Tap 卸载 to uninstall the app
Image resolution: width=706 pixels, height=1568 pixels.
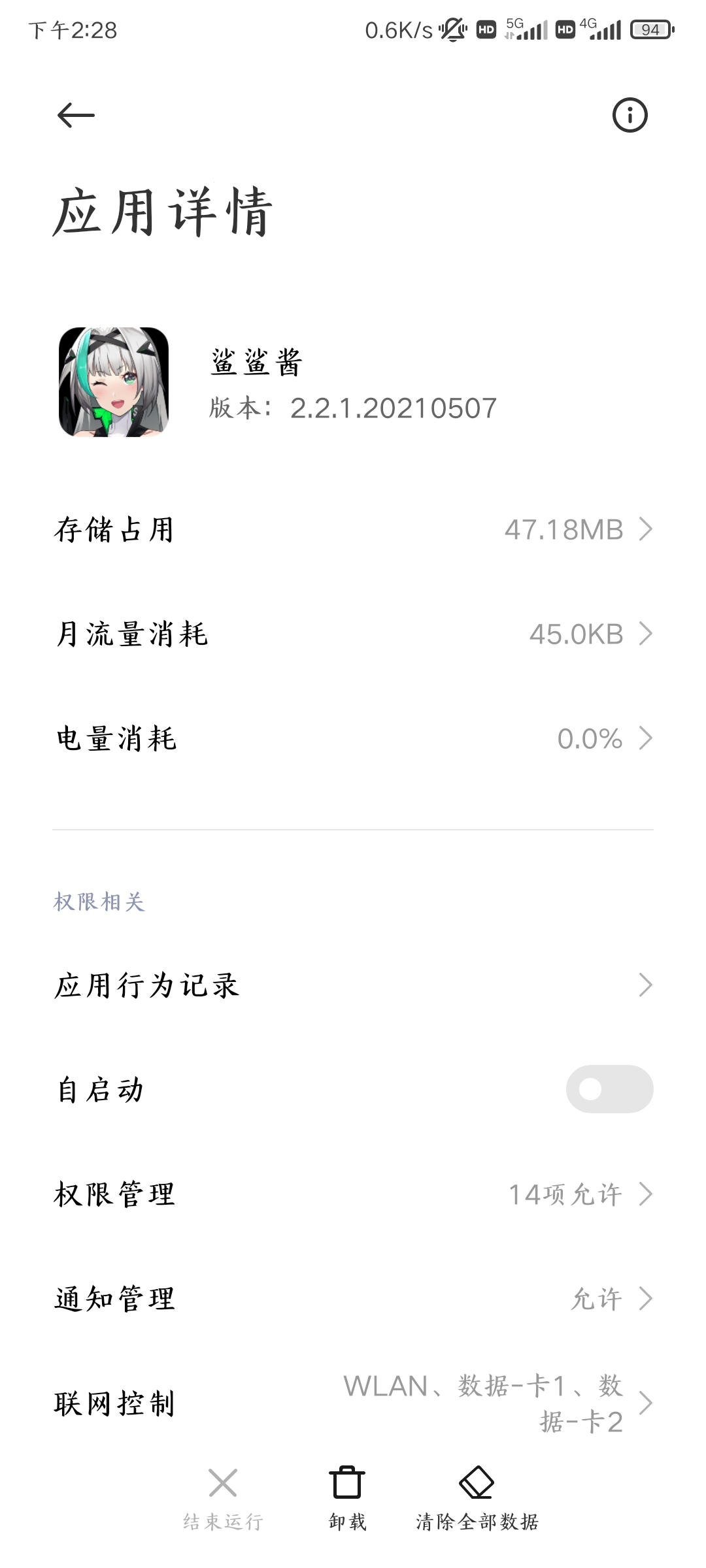point(347,1497)
